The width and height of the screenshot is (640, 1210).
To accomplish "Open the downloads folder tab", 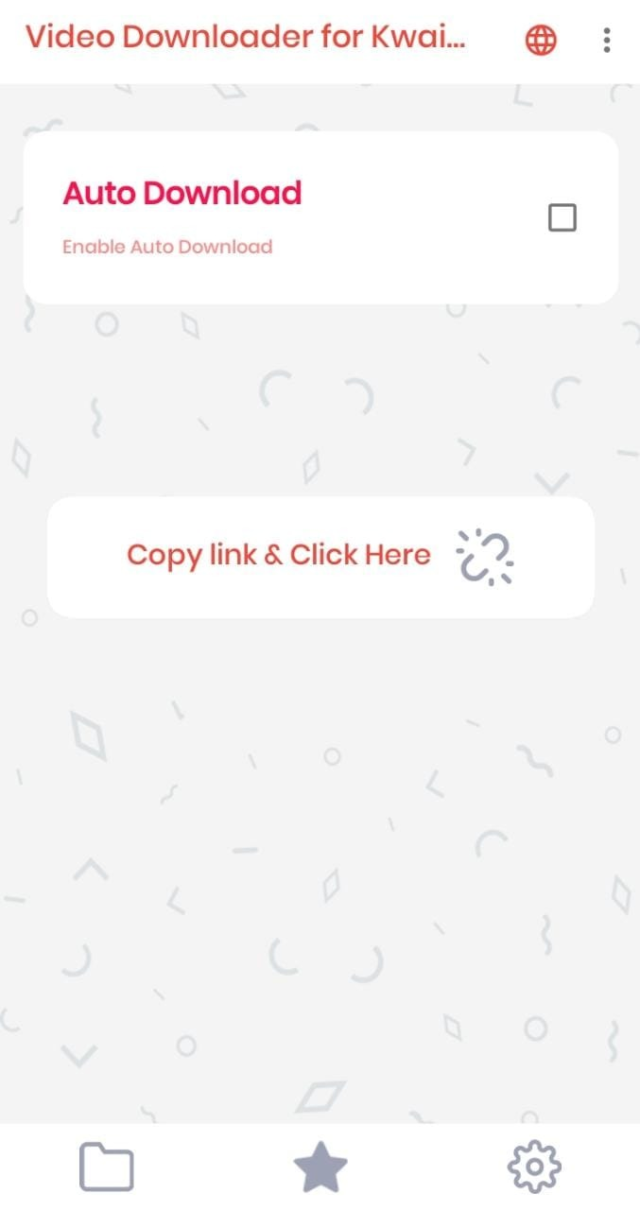I will pos(106,1167).
